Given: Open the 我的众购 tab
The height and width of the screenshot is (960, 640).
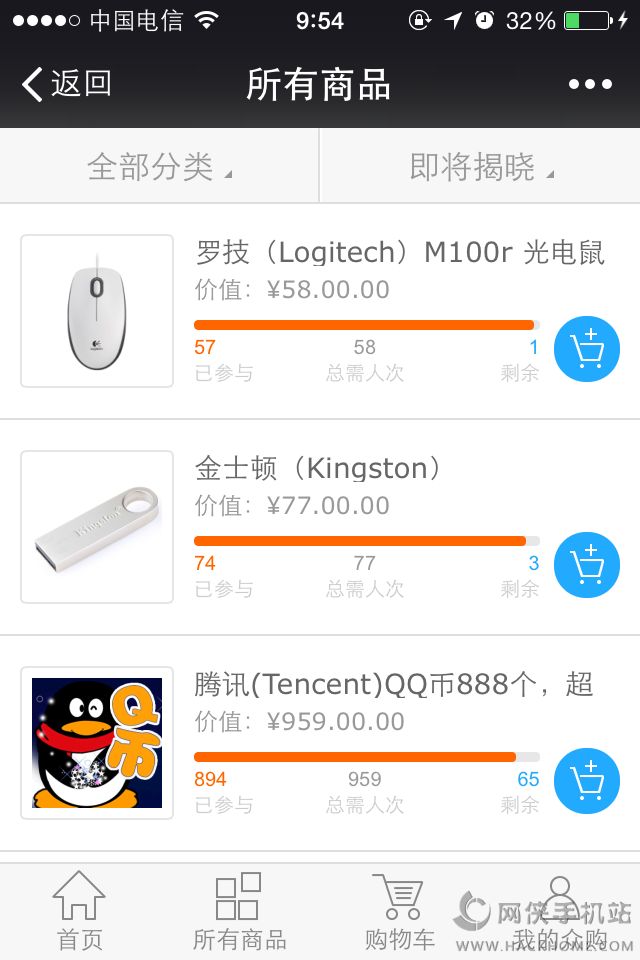Looking at the screenshot, I should (x=559, y=910).
